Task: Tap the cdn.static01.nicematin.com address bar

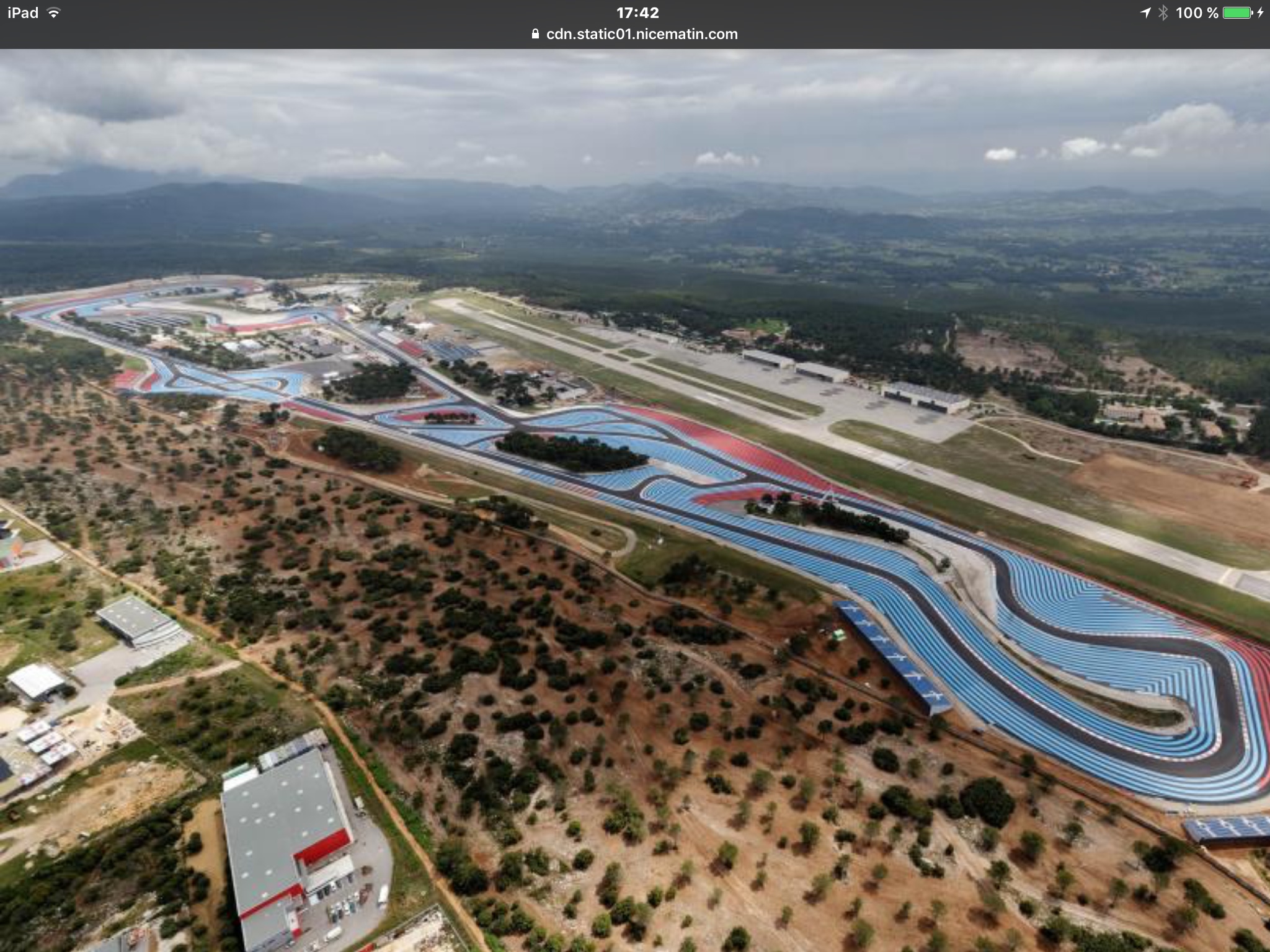Action: click(635, 34)
